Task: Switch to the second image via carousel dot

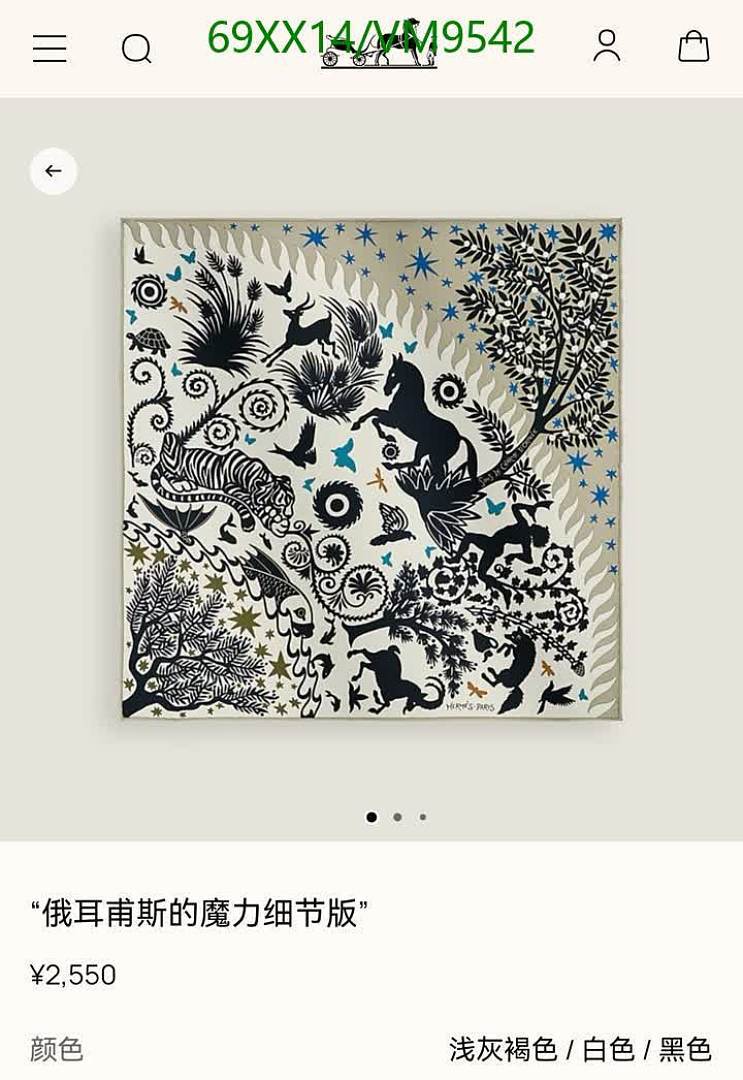Action: (398, 817)
